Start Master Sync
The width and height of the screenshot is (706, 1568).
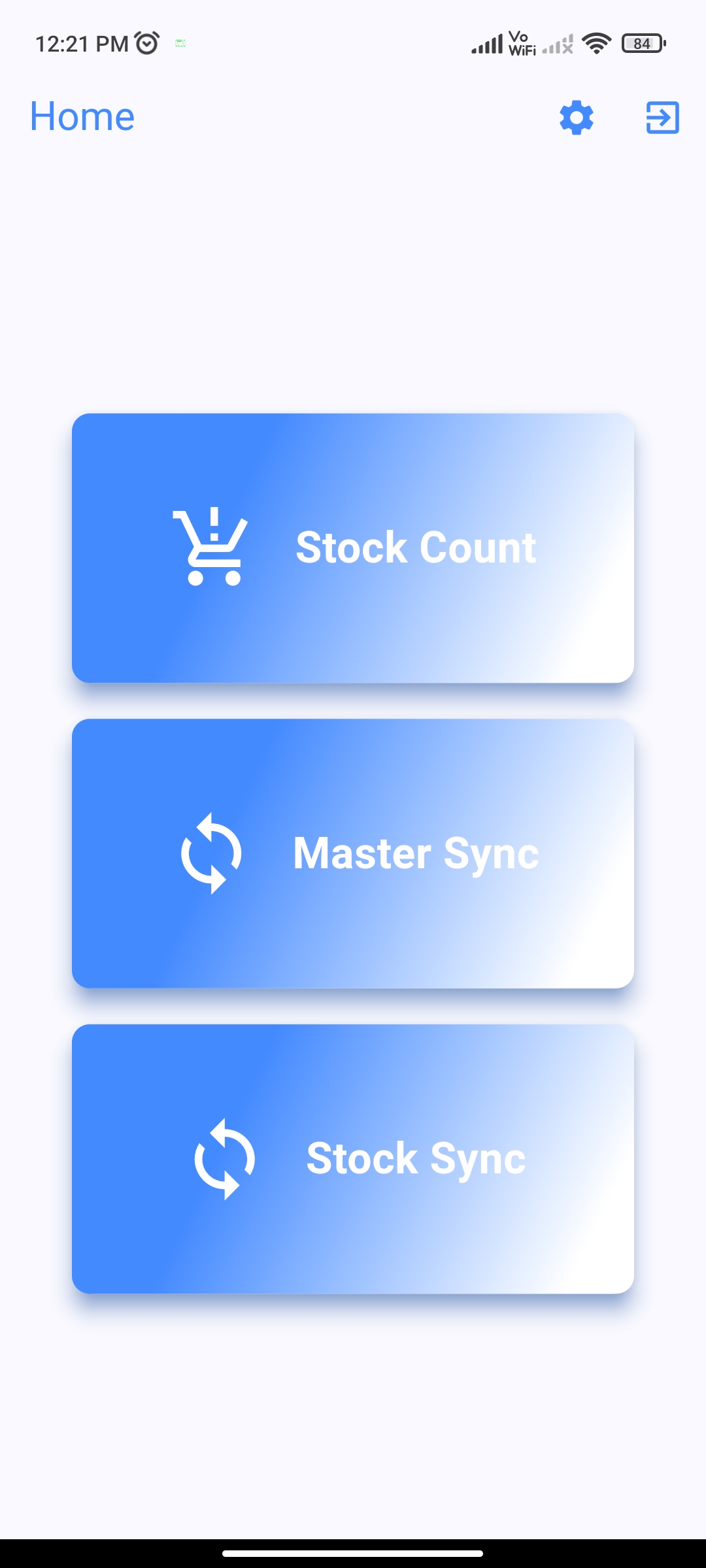(353, 853)
